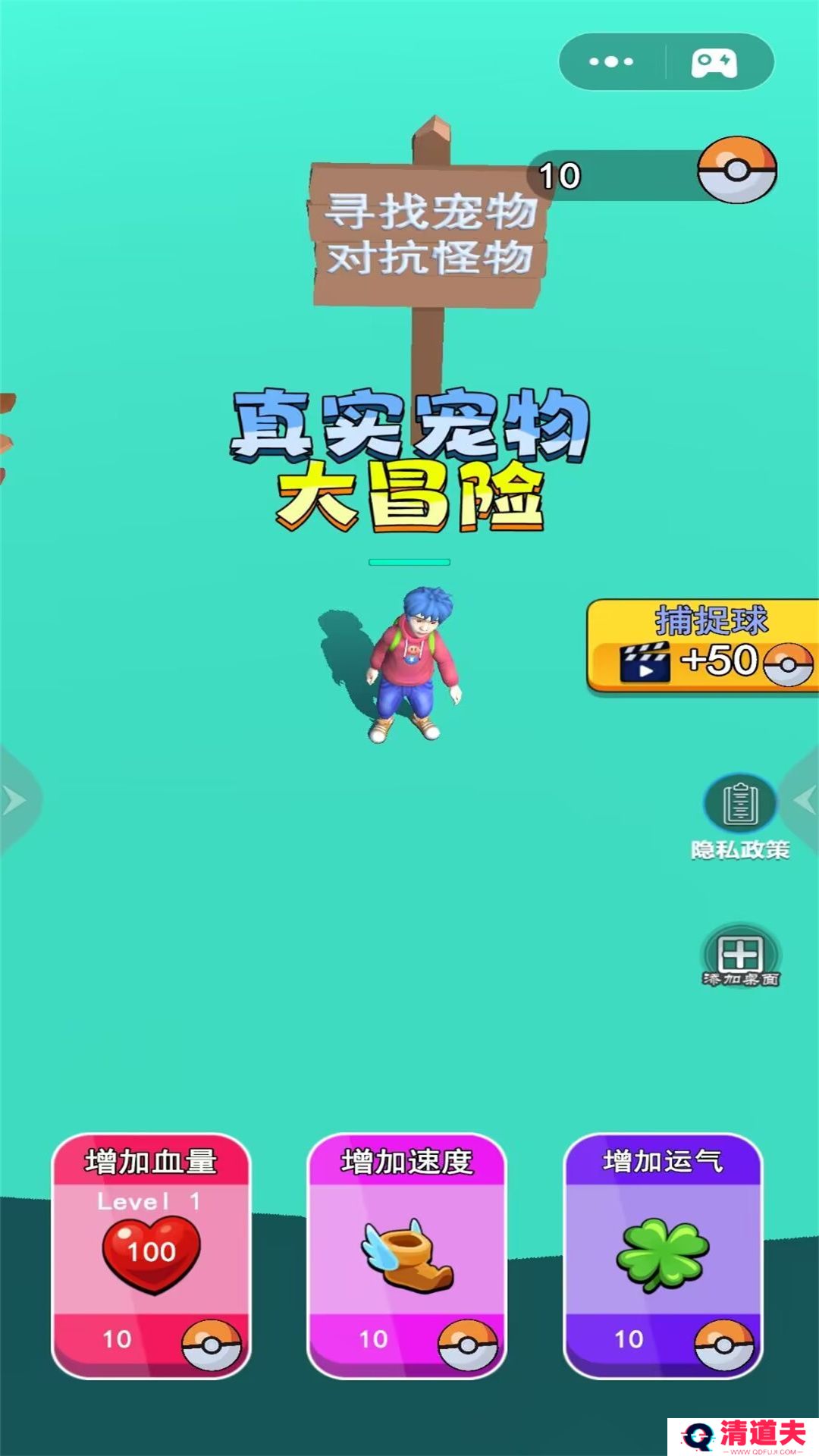Viewport: 819px width, 1456px height.
Task: Tap the right edge arrow
Action: tap(804, 800)
